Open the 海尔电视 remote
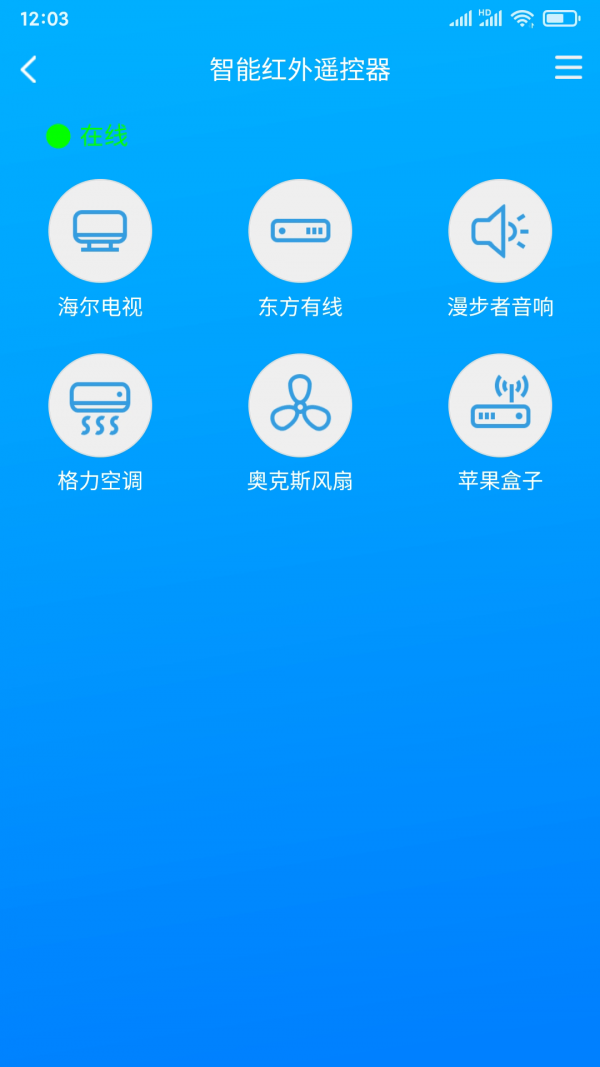Viewport: 600px width, 1067px height. pyautogui.click(x=100, y=231)
